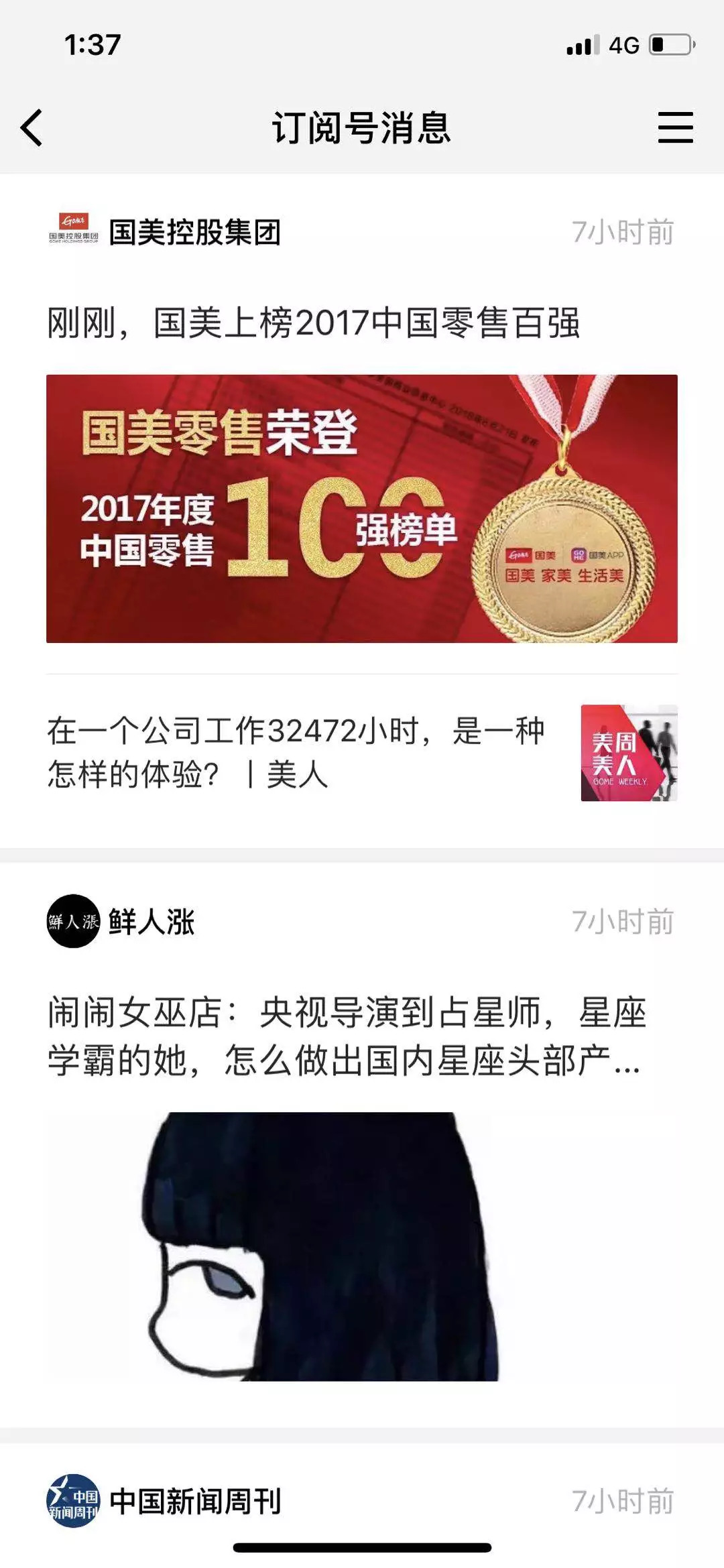Open 国美控股集团 account page
Screen dimensions: 724x1568
pos(194,233)
